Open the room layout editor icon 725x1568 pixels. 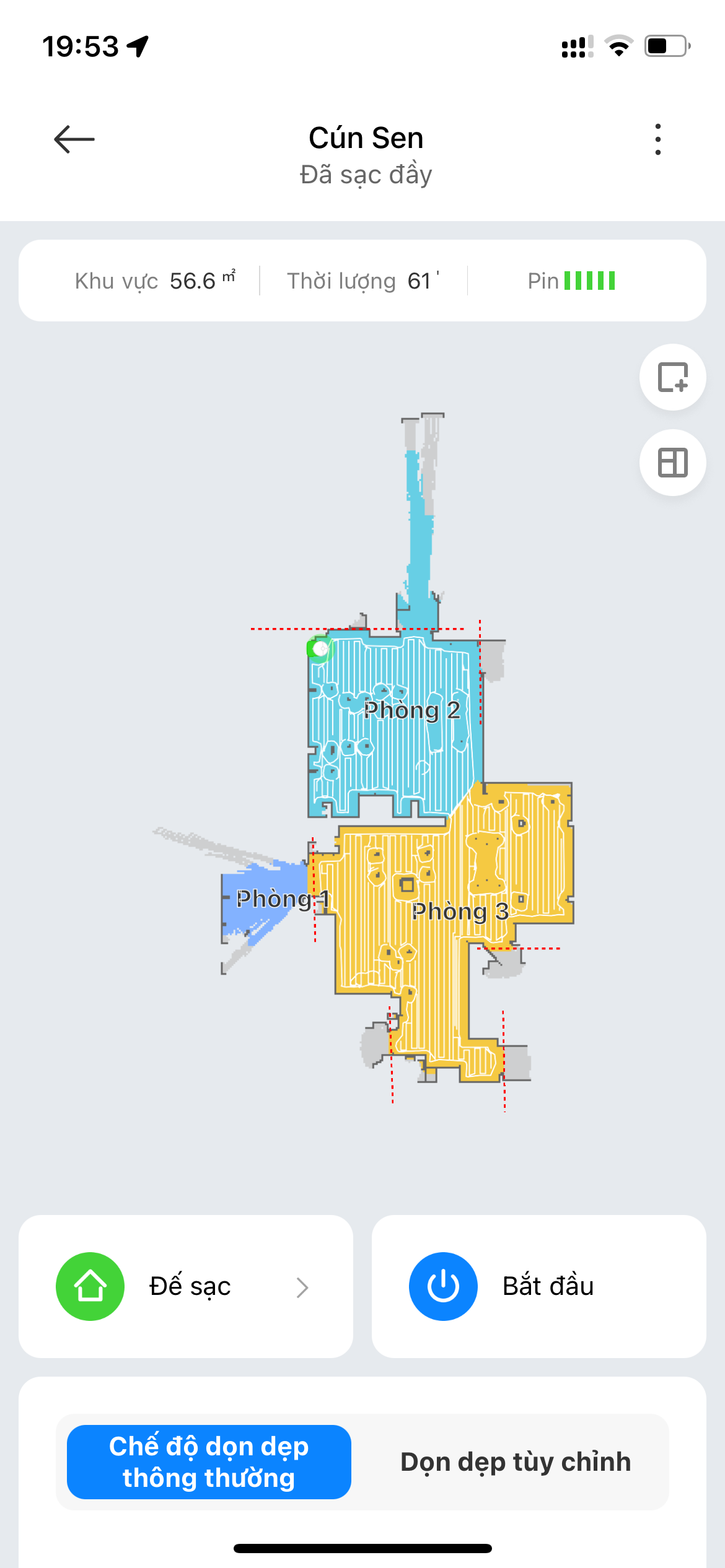pos(672,463)
